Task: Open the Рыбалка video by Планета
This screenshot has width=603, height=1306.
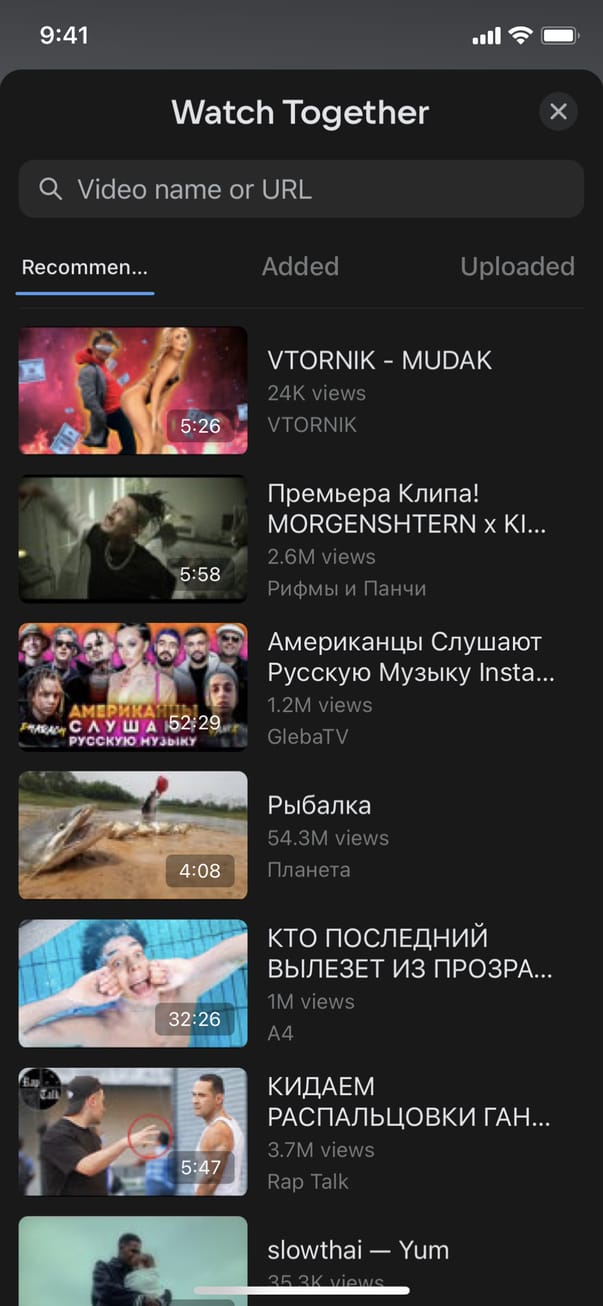Action: click(x=300, y=835)
